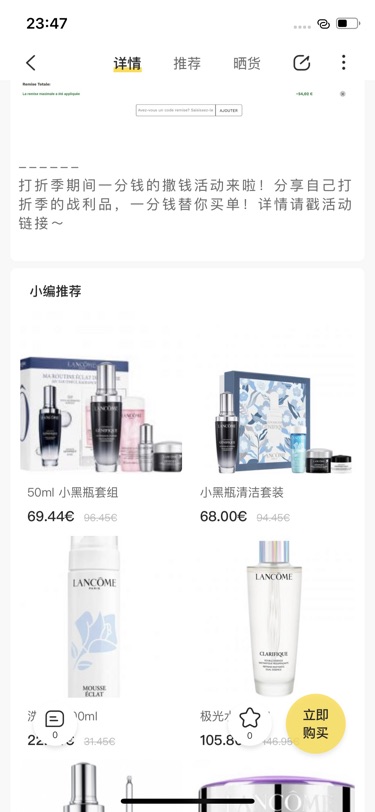Tap the 立即购买 buy now button
Viewport: 375px width, 812px height.
point(315,724)
